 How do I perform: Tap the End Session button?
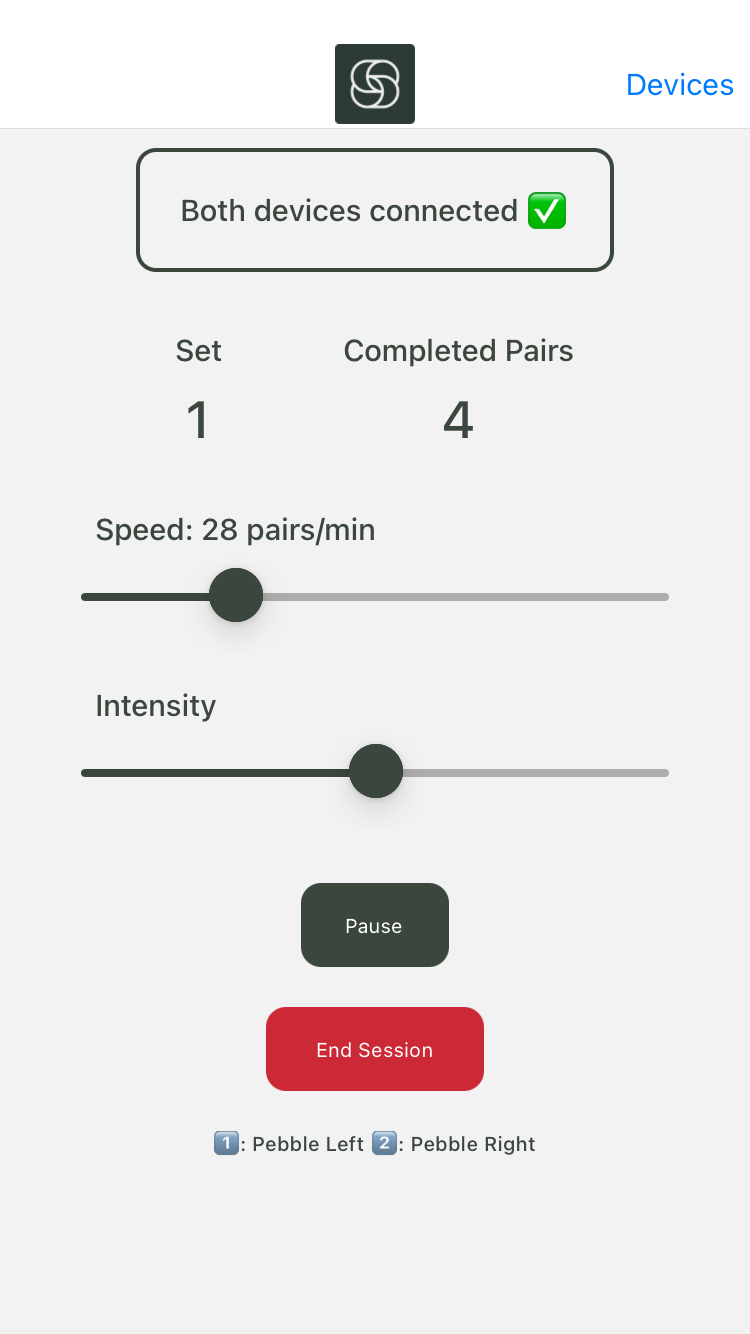click(x=375, y=1049)
